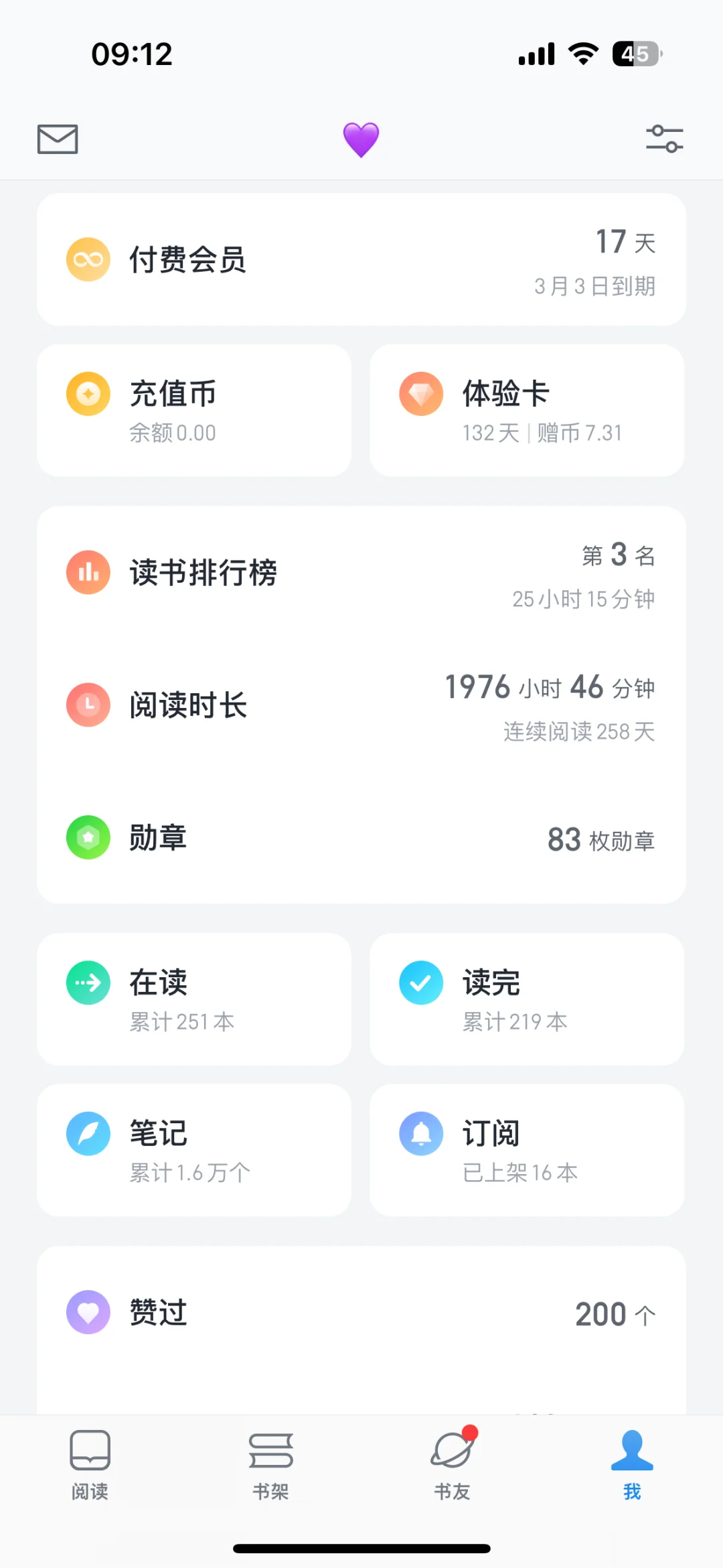Open the 付费会员 membership card
This screenshot has width=723, height=1568.
(361, 260)
